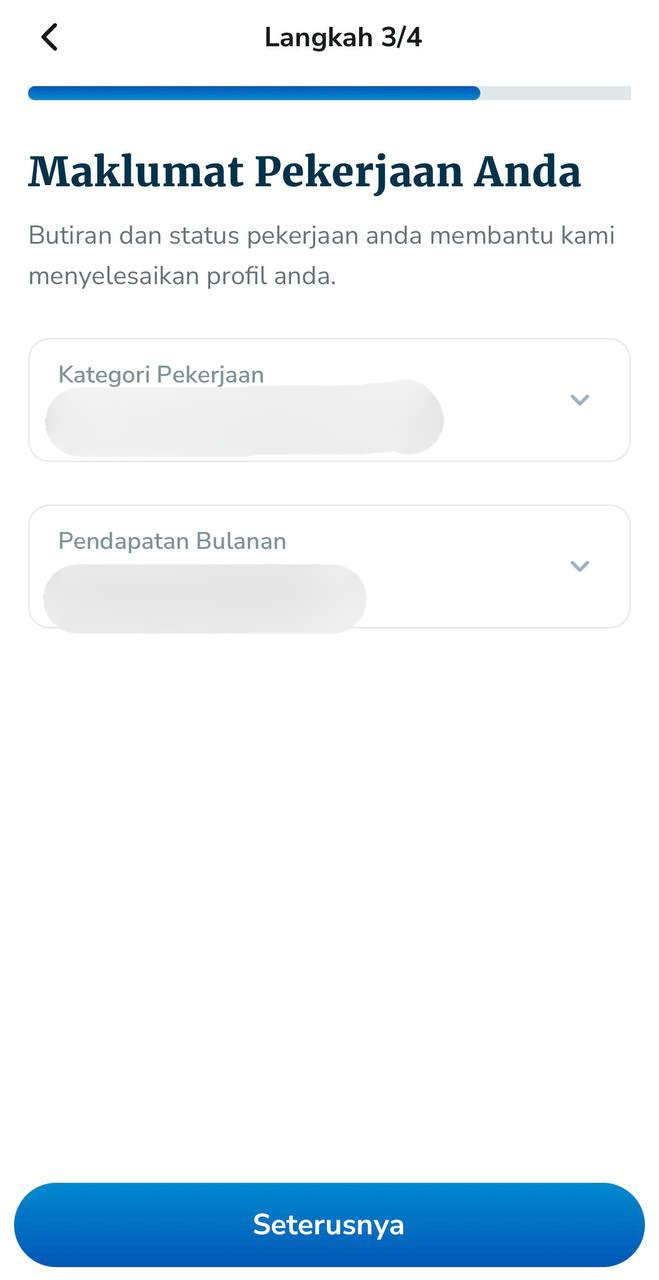Screen dimensions: 659x1280
Task: Open the Kategori Pekerjaan dropdown
Action: [579, 400]
